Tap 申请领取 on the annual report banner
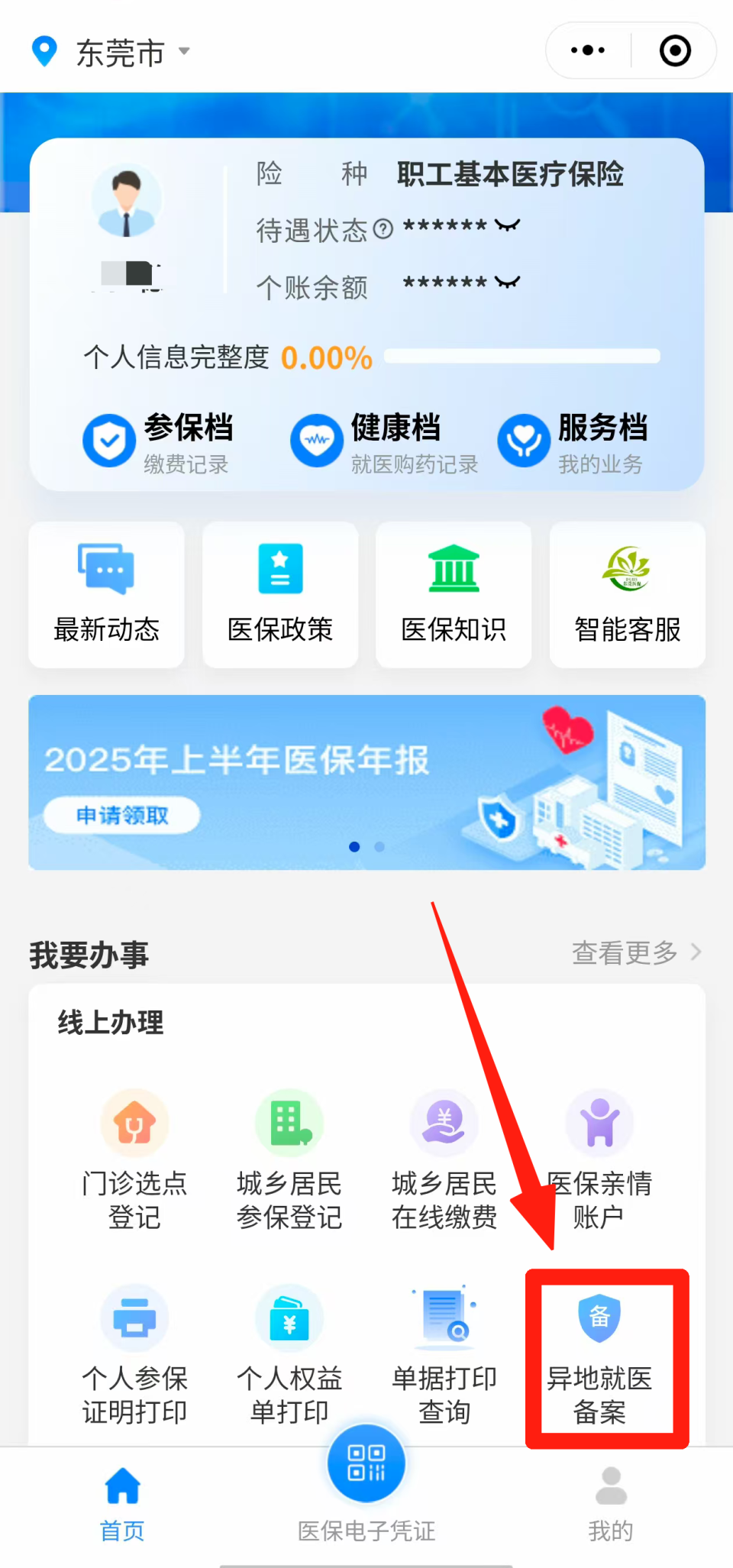The height and width of the screenshot is (1568, 733). pos(122,815)
